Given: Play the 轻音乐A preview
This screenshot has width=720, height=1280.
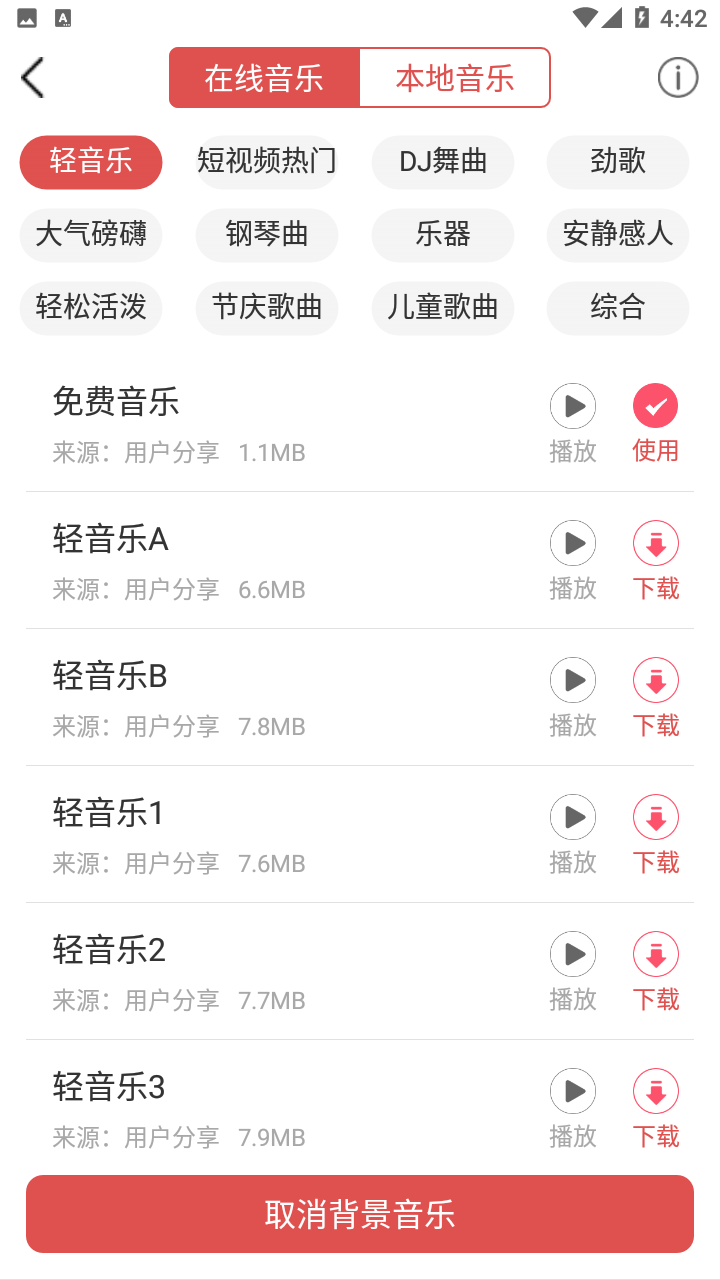Looking at the screenshot, I should pyautogui.click(x=573, y=544).
